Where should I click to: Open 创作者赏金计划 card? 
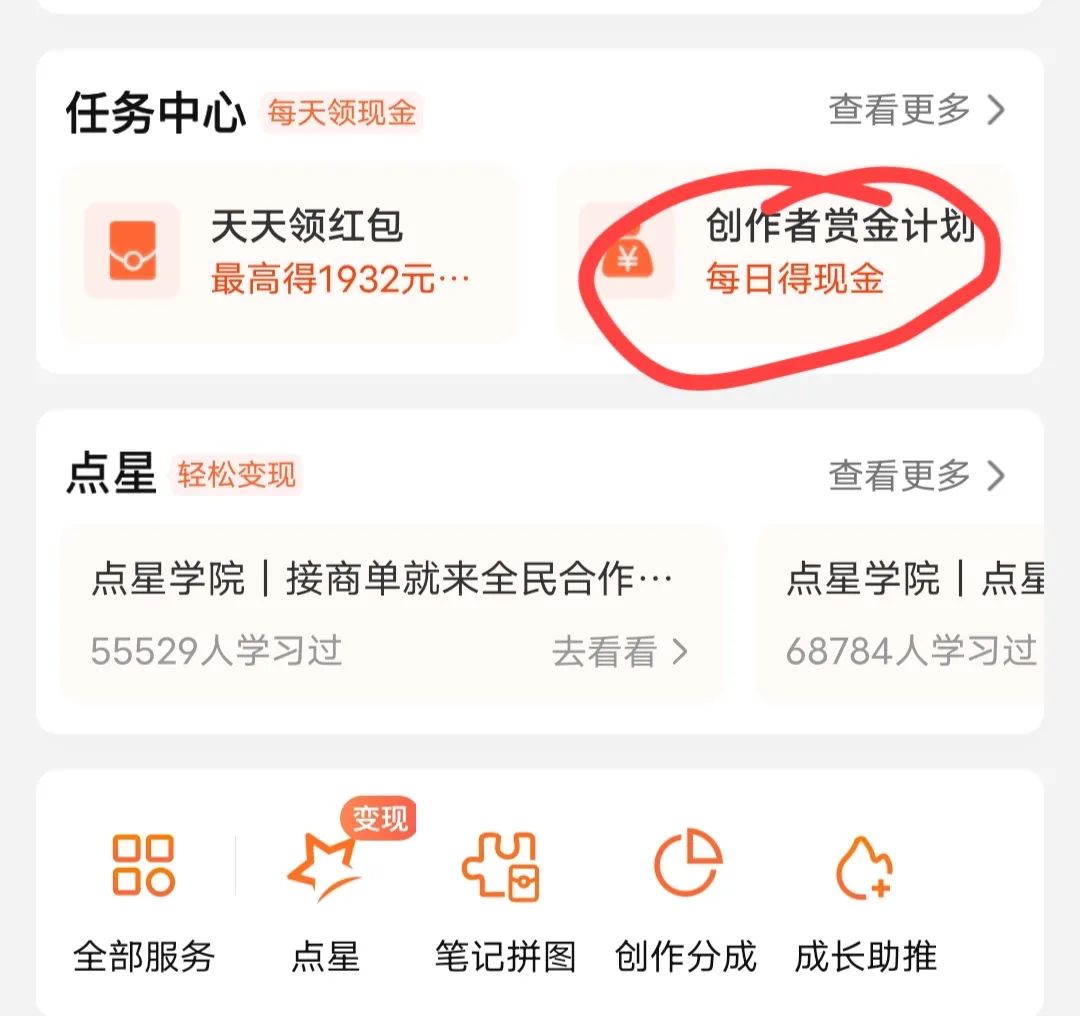(x=785, y=254)
